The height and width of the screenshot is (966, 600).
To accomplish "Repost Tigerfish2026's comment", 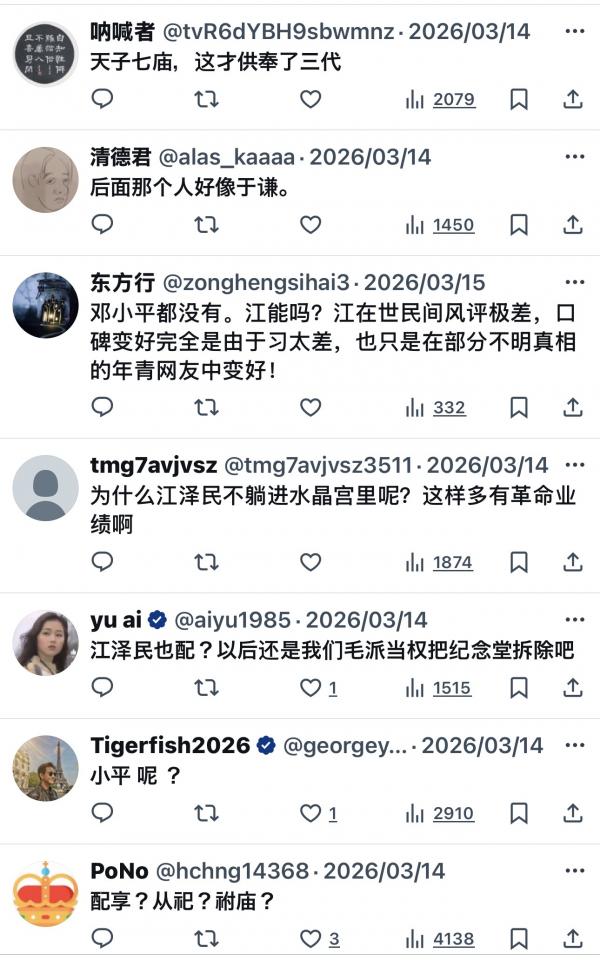I will pos(206,813).
